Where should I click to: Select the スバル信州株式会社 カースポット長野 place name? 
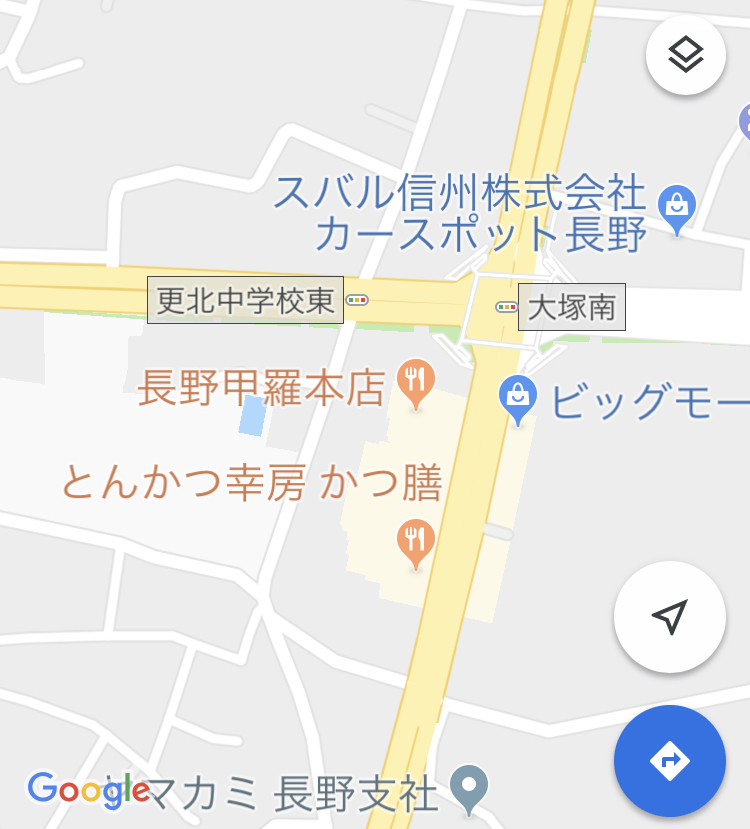click(461, 213)
